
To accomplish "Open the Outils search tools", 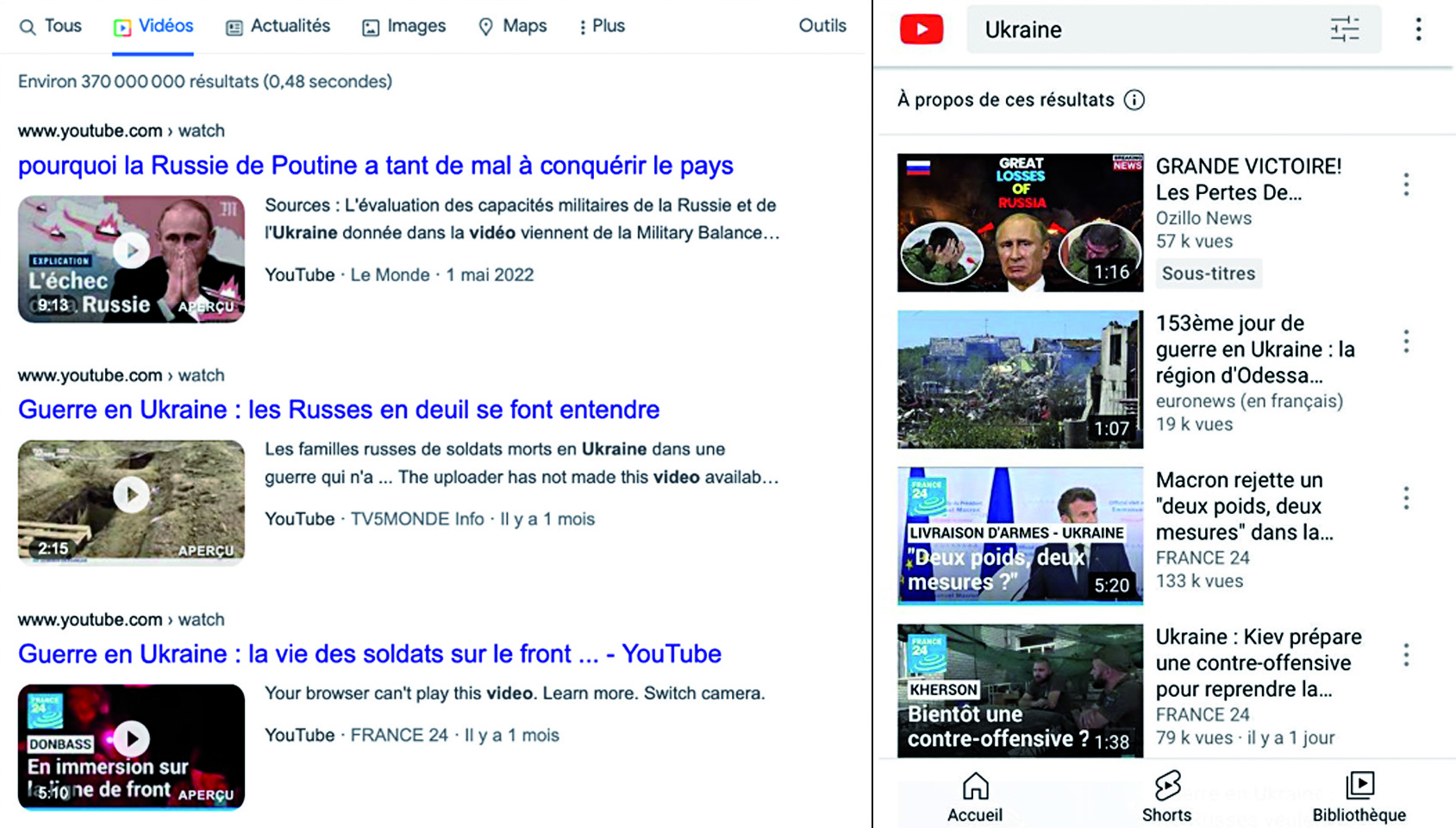I will point(822,26).
